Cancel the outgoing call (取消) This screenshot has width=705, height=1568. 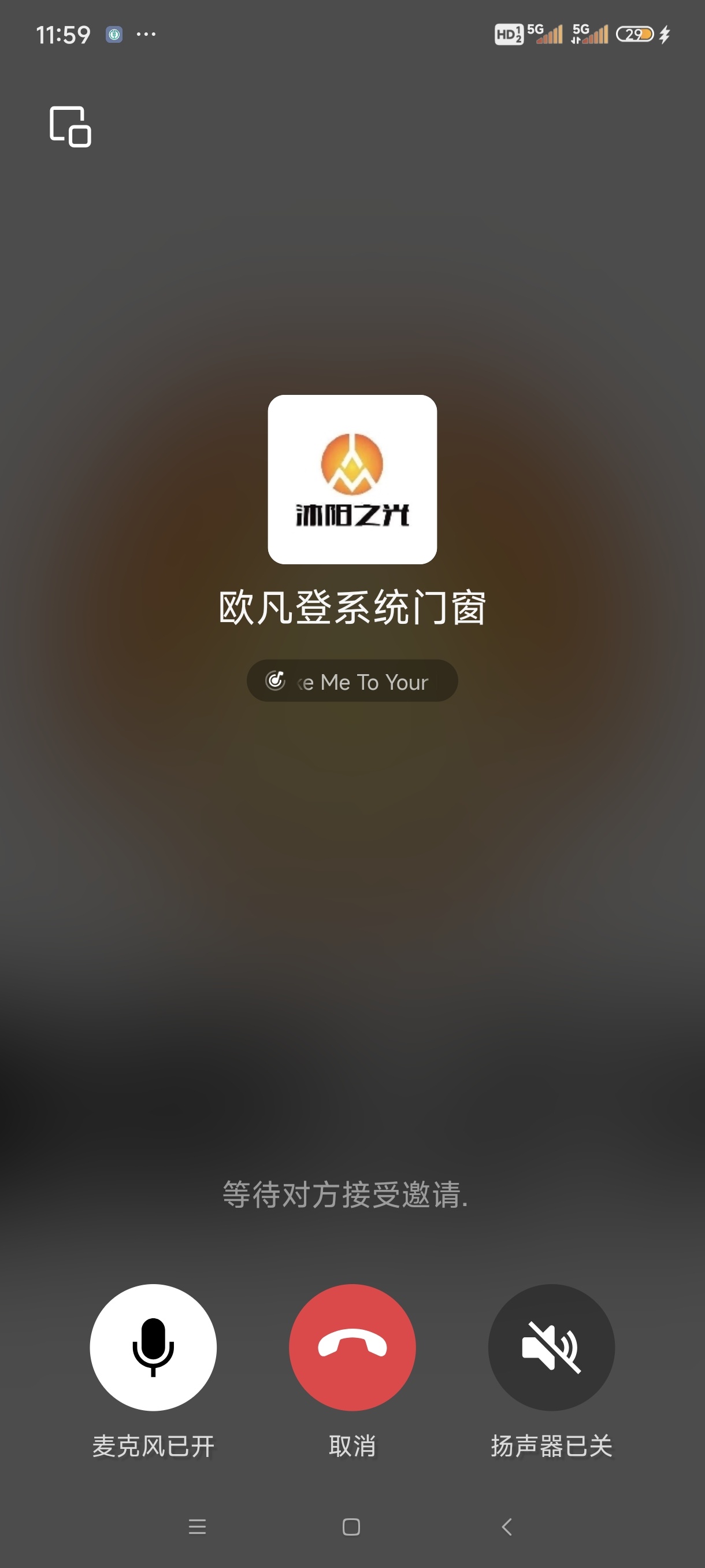click(x=352, y=1347)
